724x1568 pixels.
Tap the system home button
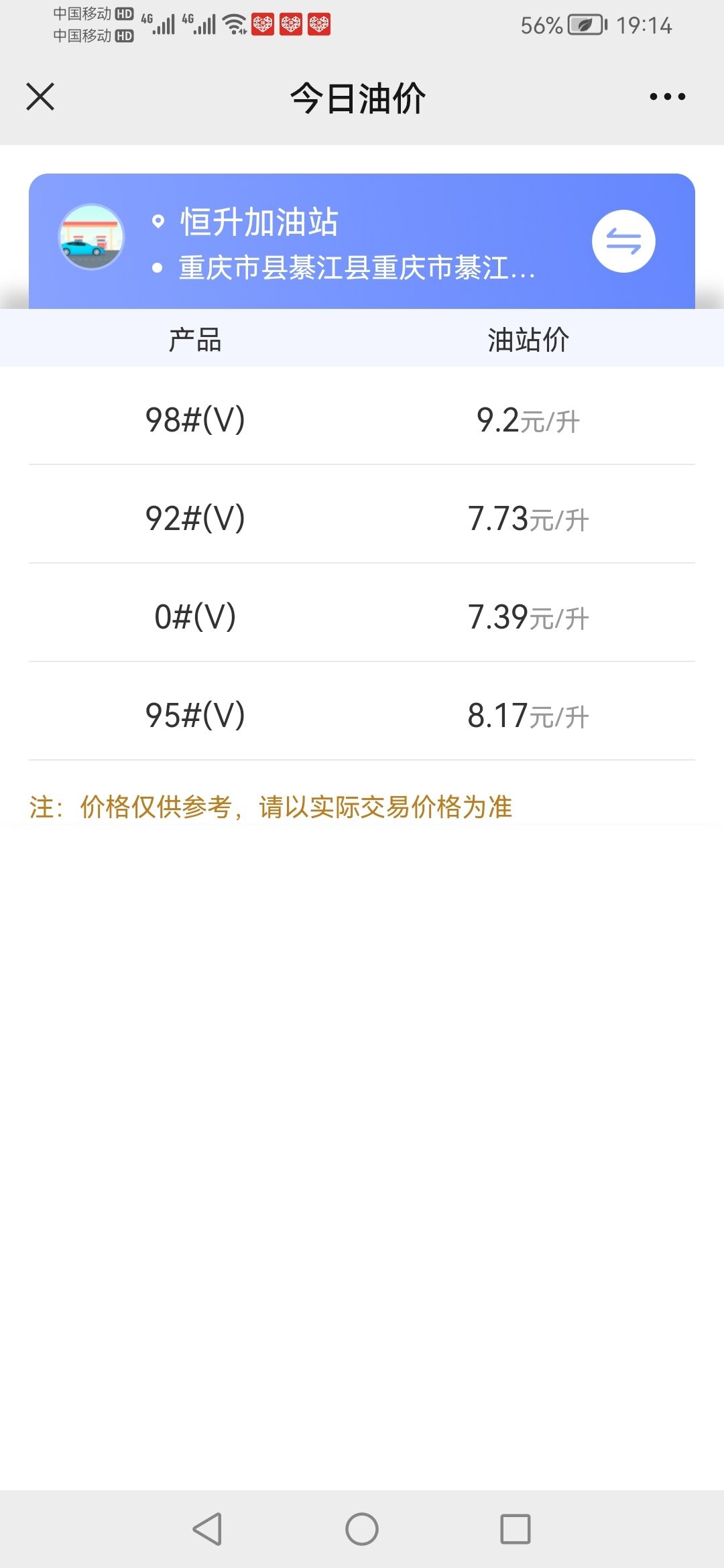pyautogui.click(x=362, y=1529)
